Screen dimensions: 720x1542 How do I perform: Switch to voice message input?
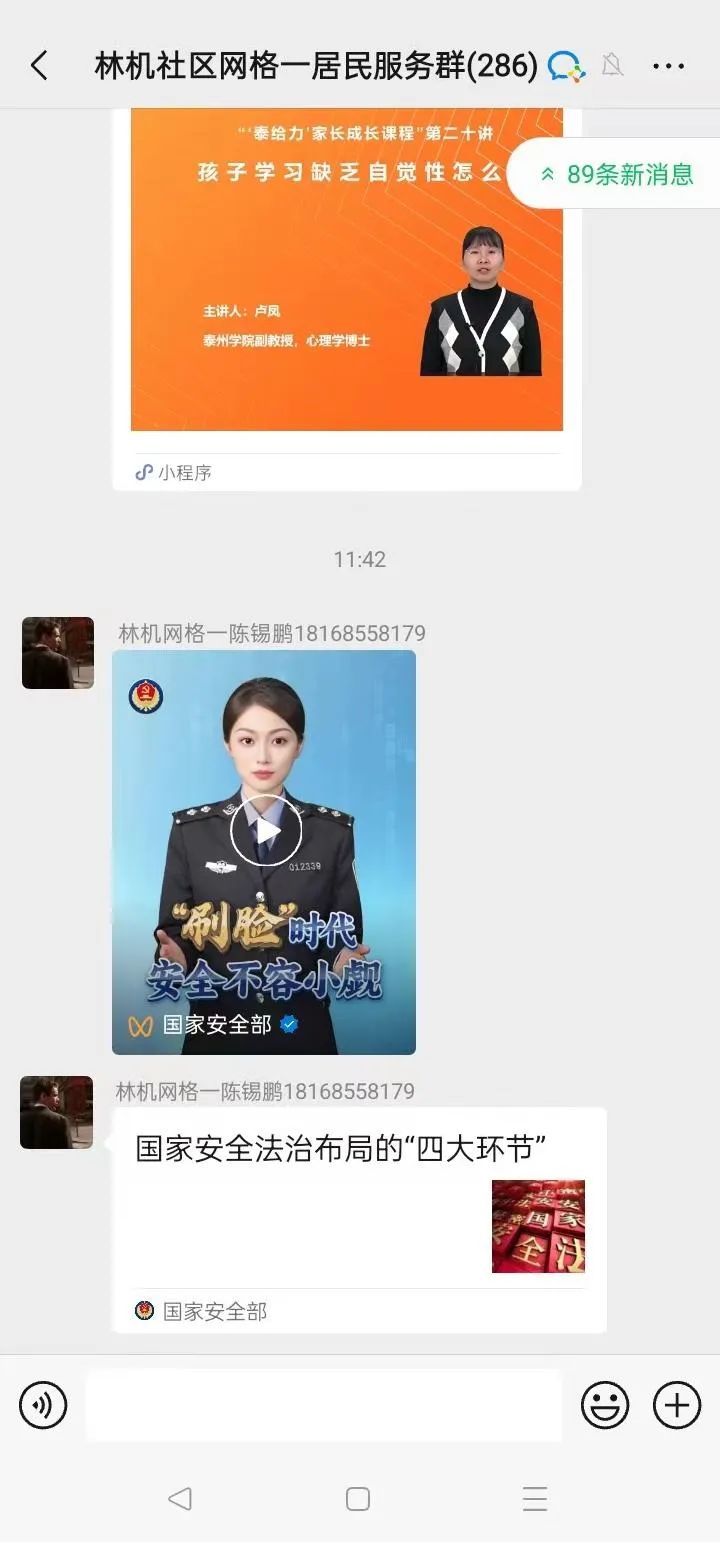click(43, 1405)
